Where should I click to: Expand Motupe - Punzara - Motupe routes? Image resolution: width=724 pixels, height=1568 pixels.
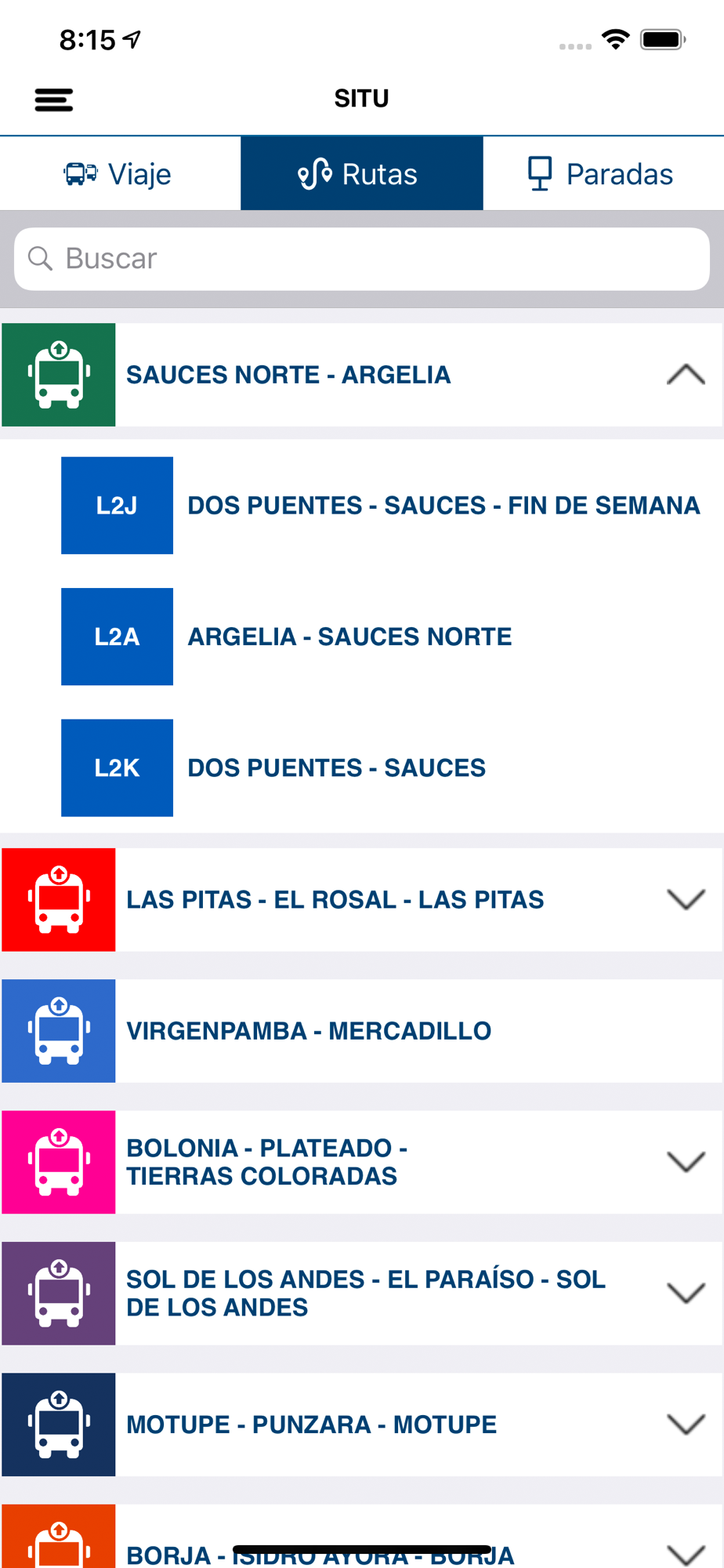(685, 1424)
